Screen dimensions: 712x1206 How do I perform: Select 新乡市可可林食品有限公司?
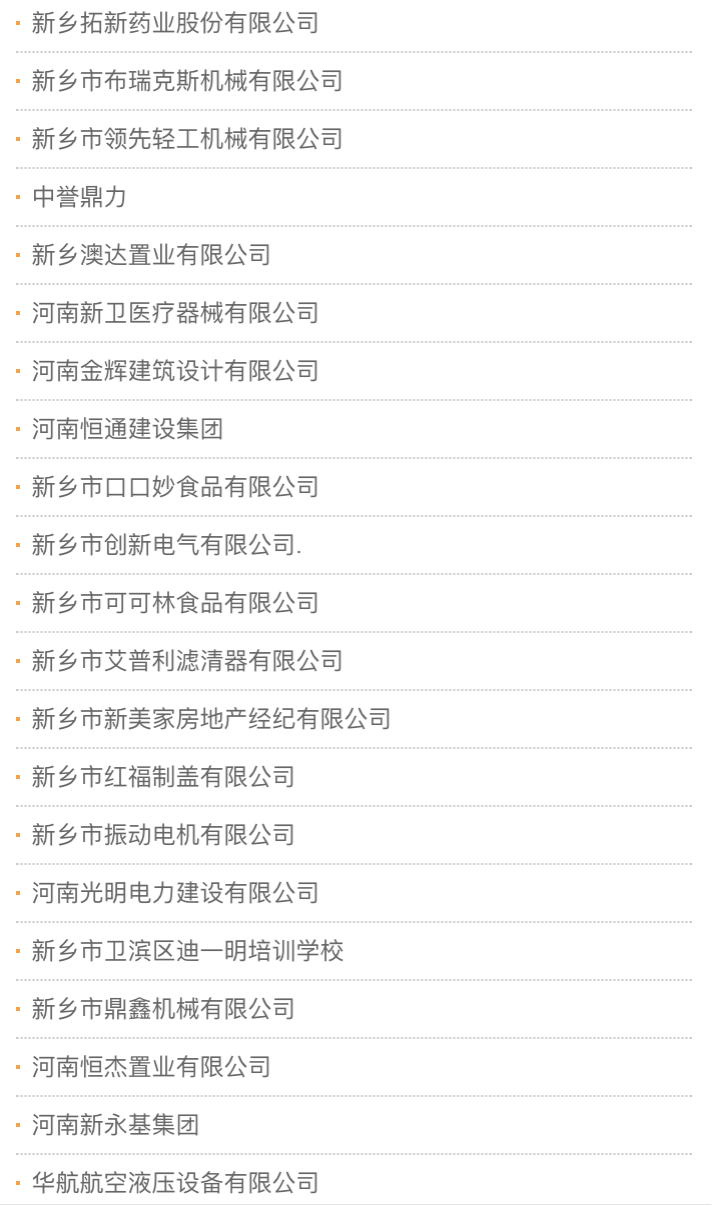tap(176, 603)
